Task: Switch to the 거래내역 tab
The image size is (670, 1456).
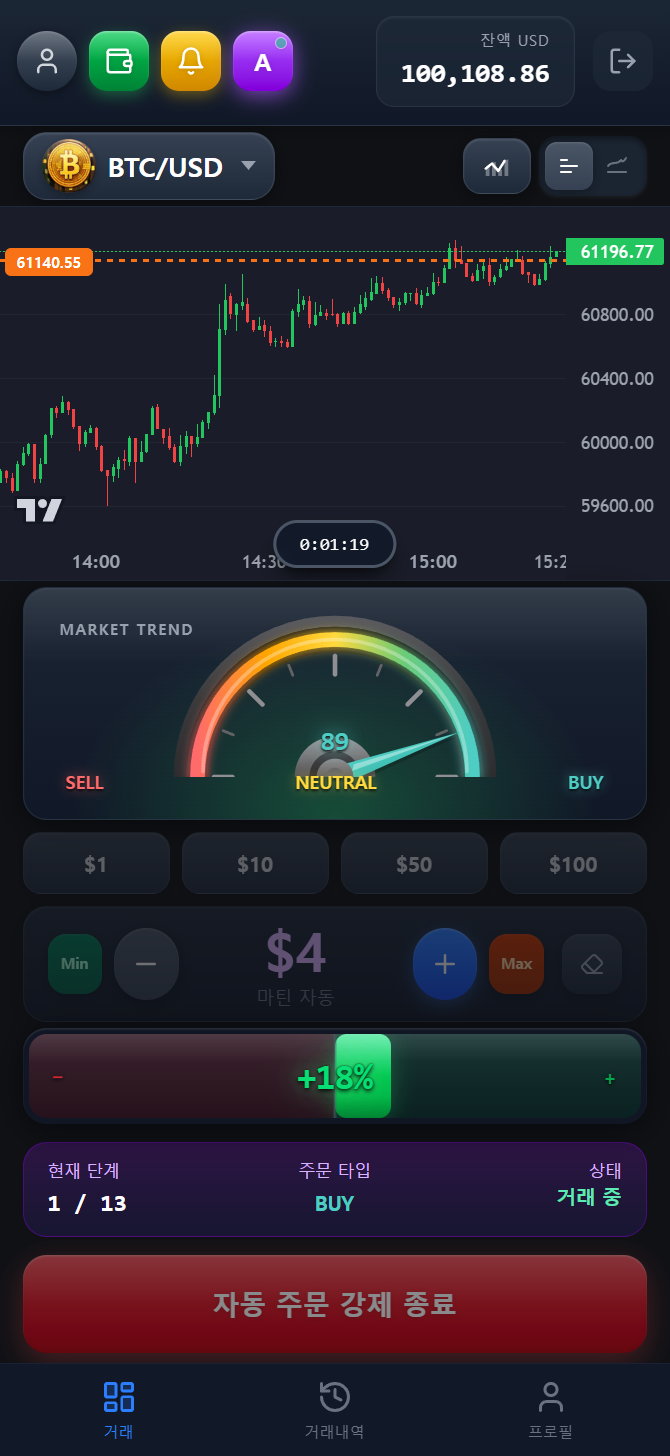Action: (334, 1410)
